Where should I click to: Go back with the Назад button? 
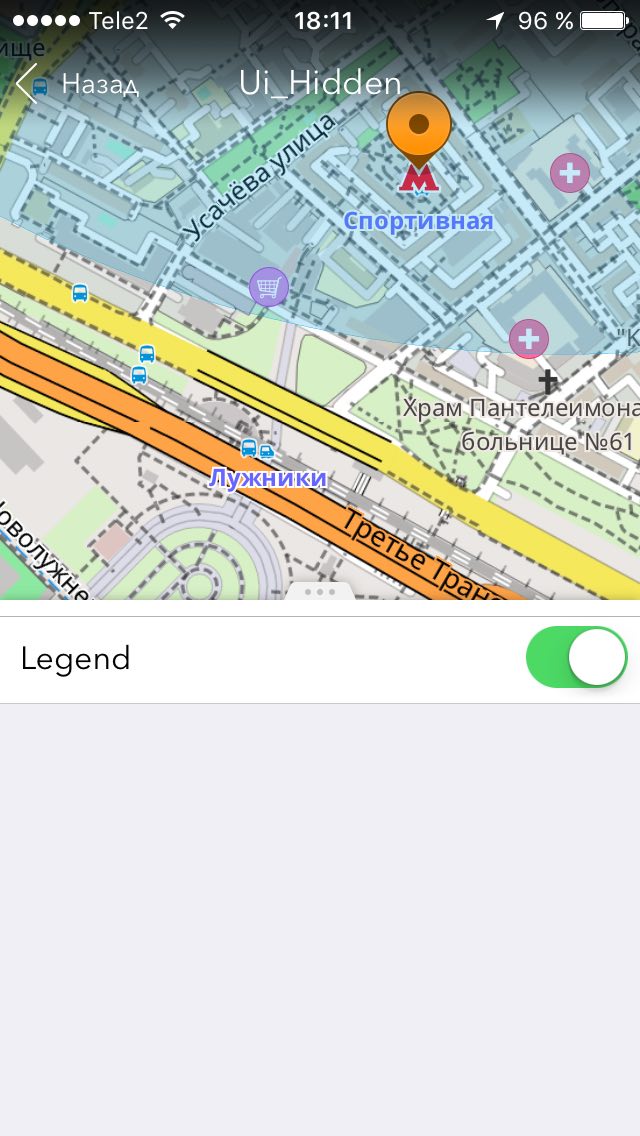pos(78,84)
